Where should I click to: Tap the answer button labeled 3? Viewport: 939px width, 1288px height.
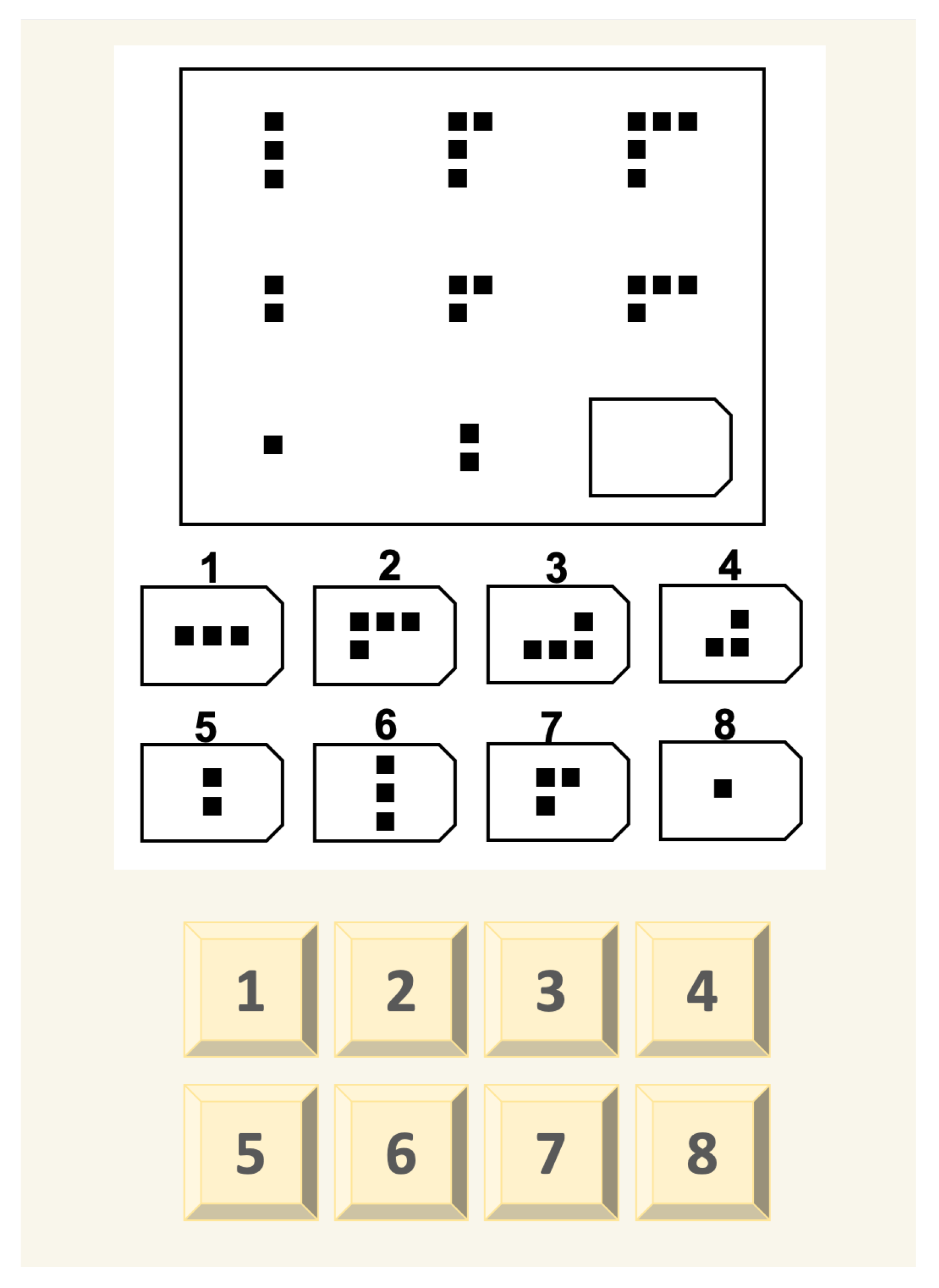[x=551, y=991]
